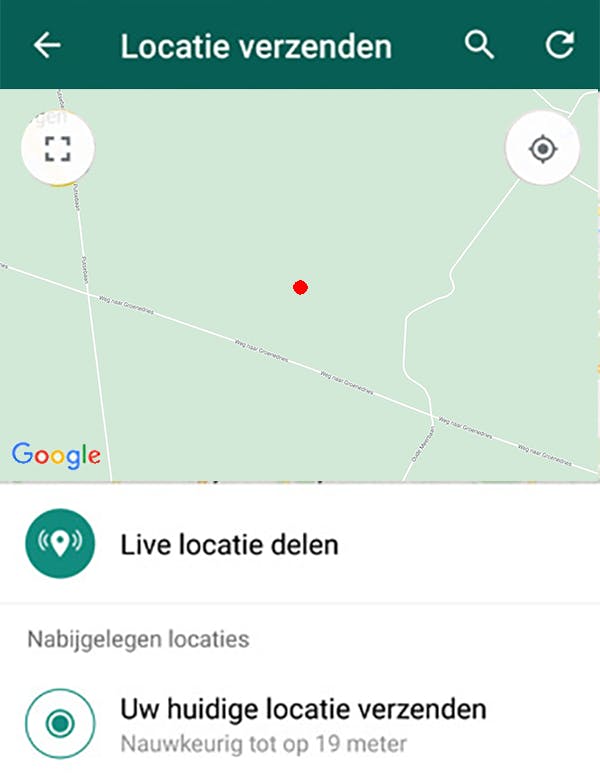This screenshot has width=600, height=782.
Task: Search for a location
Action: (480, 46)
